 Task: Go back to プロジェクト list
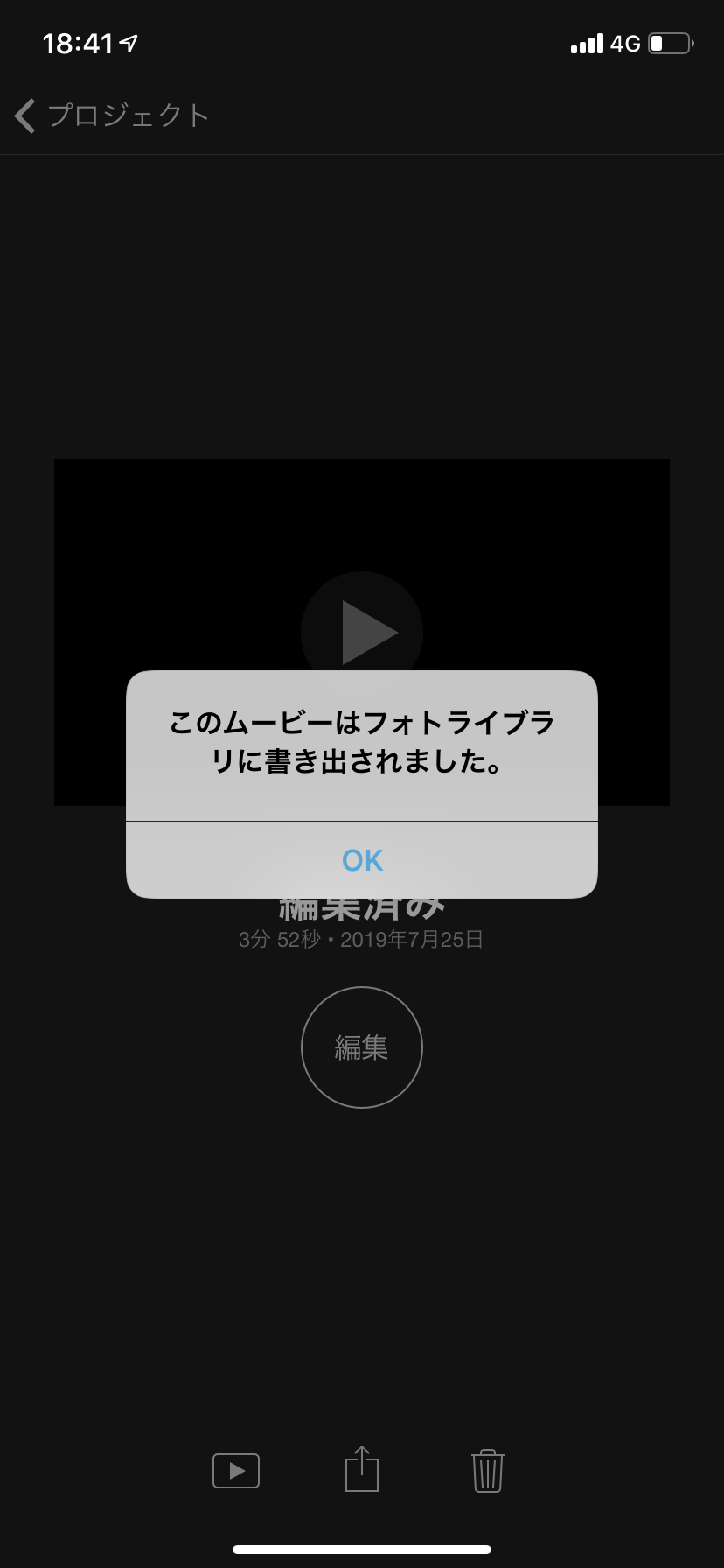pyautogui.click(x=112, y=115)
